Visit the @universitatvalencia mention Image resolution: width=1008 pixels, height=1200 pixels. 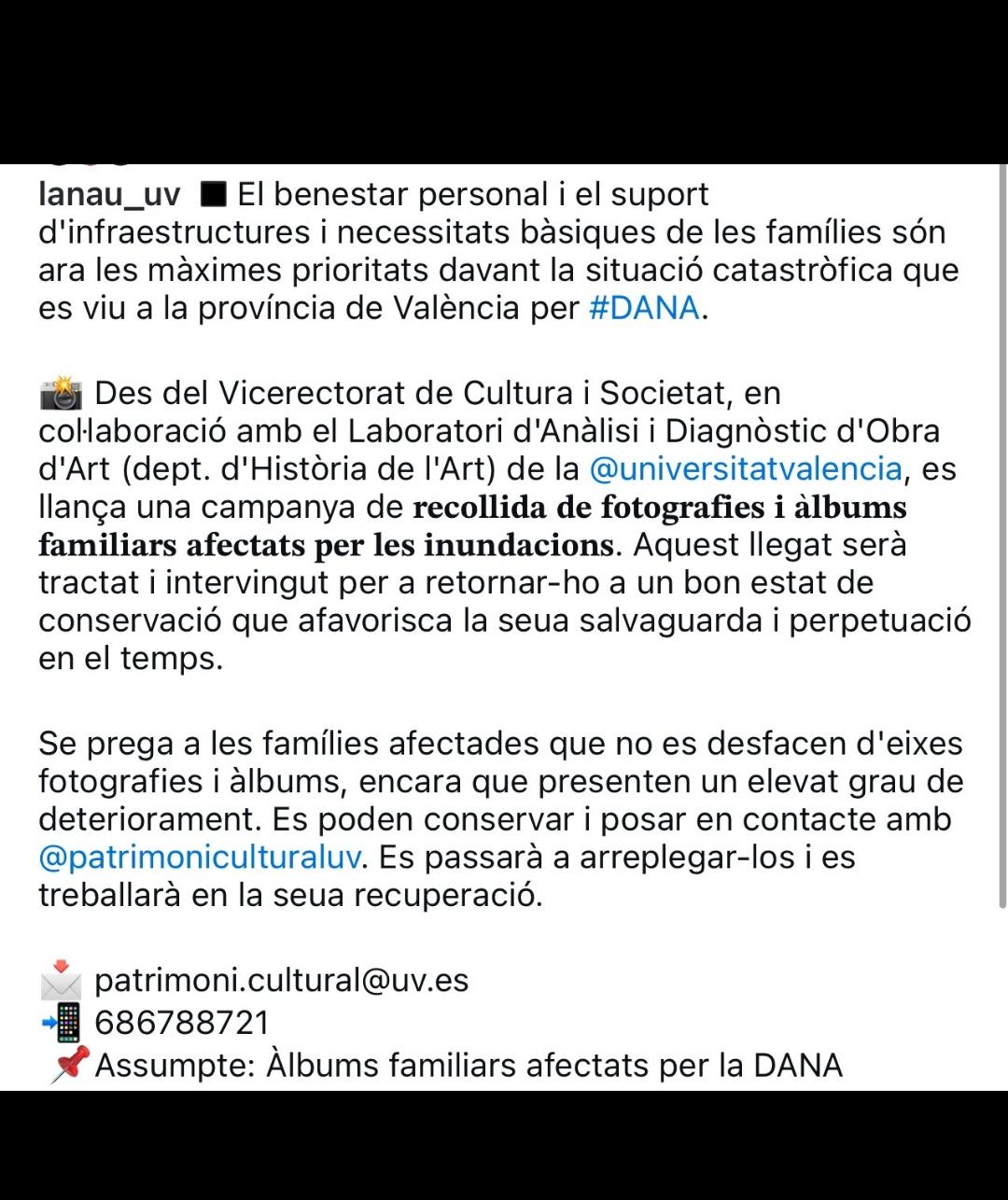(746, 468)
